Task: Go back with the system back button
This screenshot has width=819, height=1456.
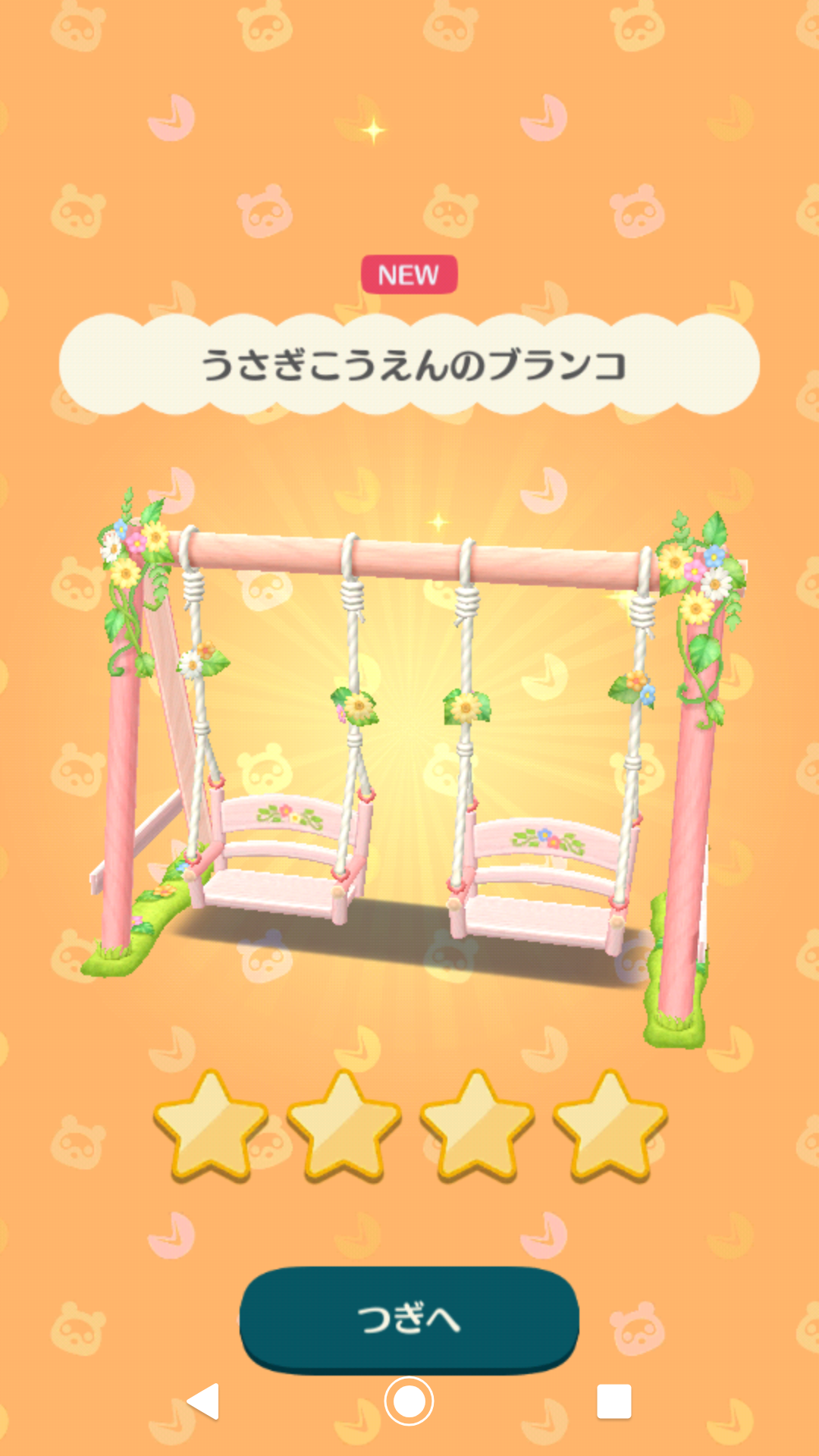Action: point(203,1401)
